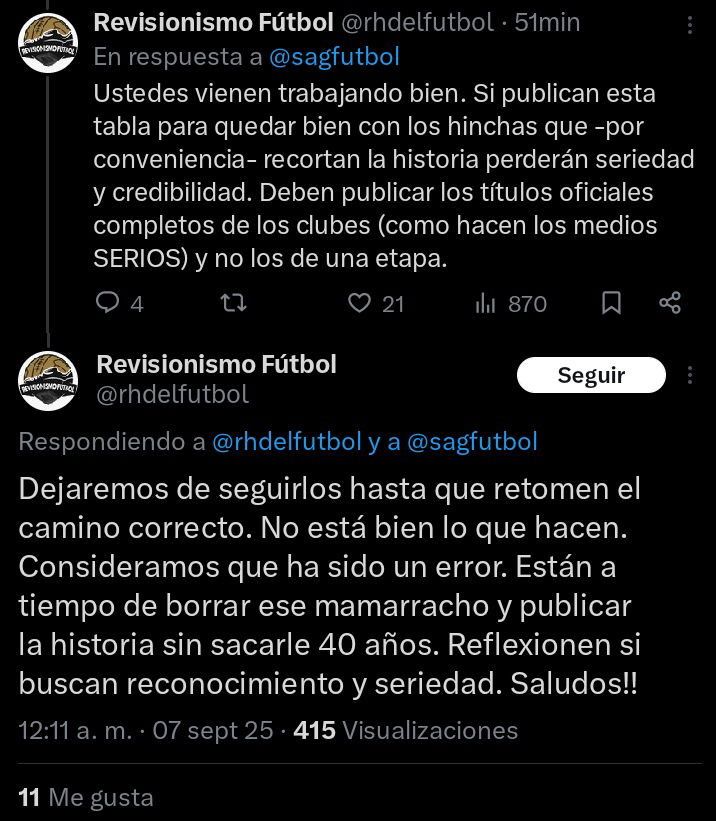Open overflow menu on the 51min tweet
The height and width of the screenshot is (821, 716).
point(690,22)
